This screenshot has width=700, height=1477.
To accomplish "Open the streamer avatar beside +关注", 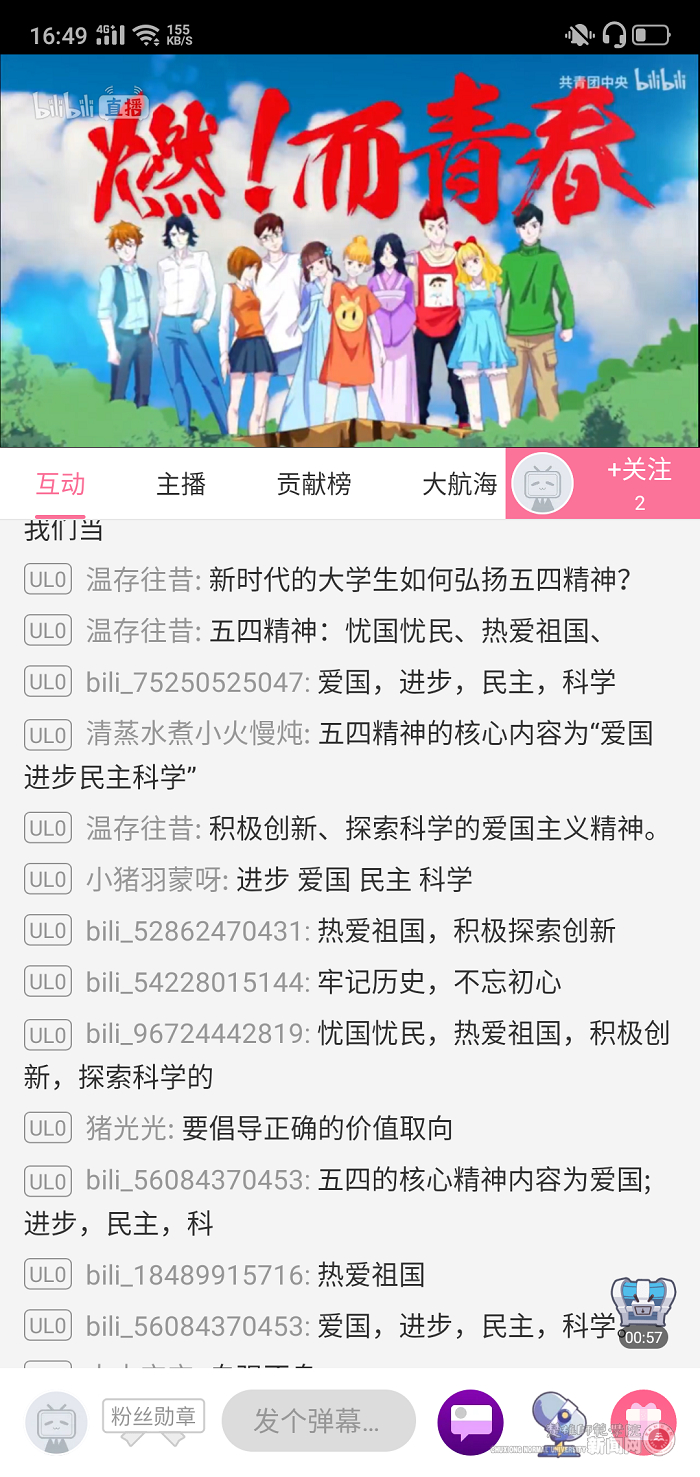I will coord(541,485).
